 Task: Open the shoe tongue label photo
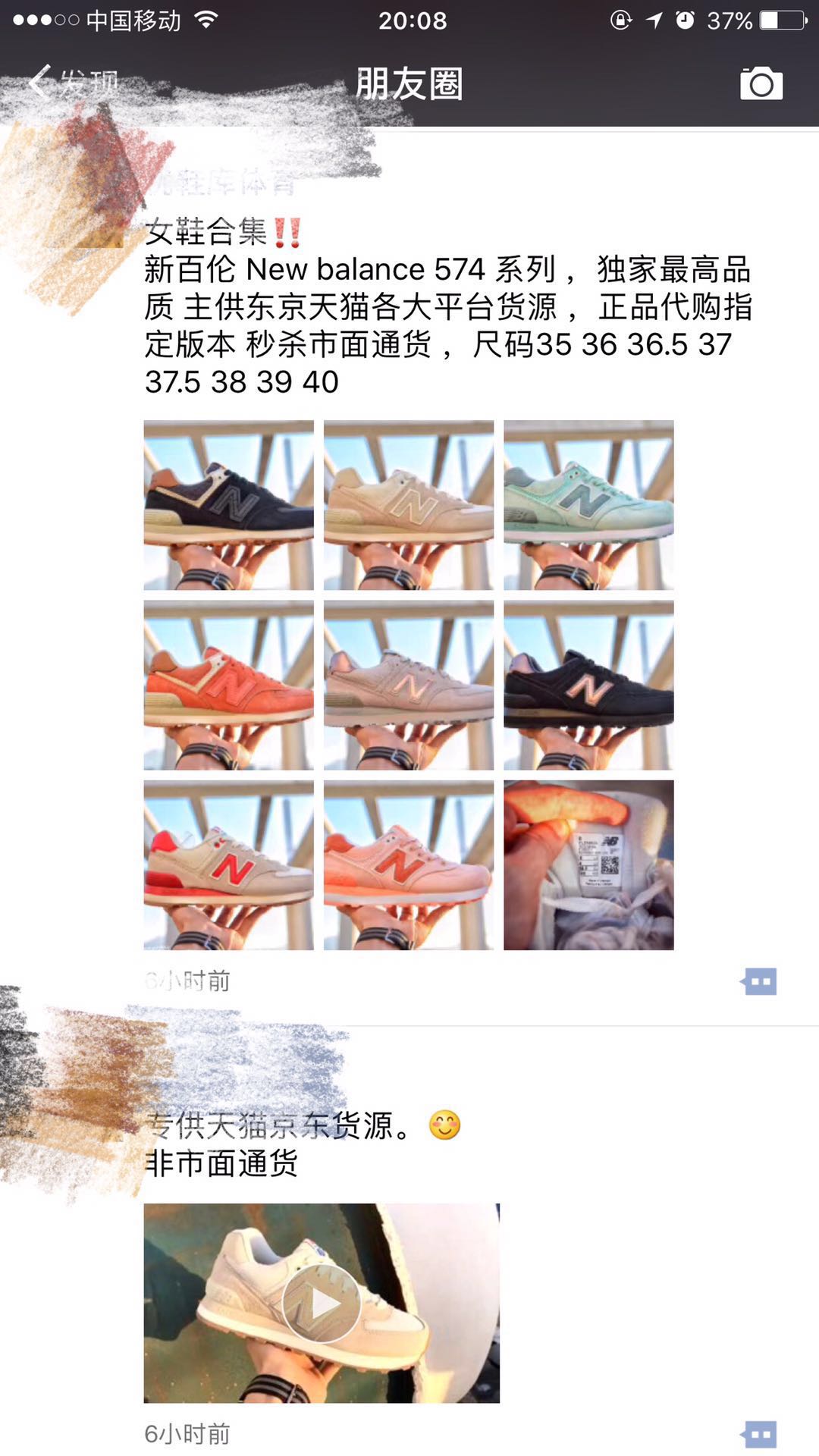tap(588, 865)
